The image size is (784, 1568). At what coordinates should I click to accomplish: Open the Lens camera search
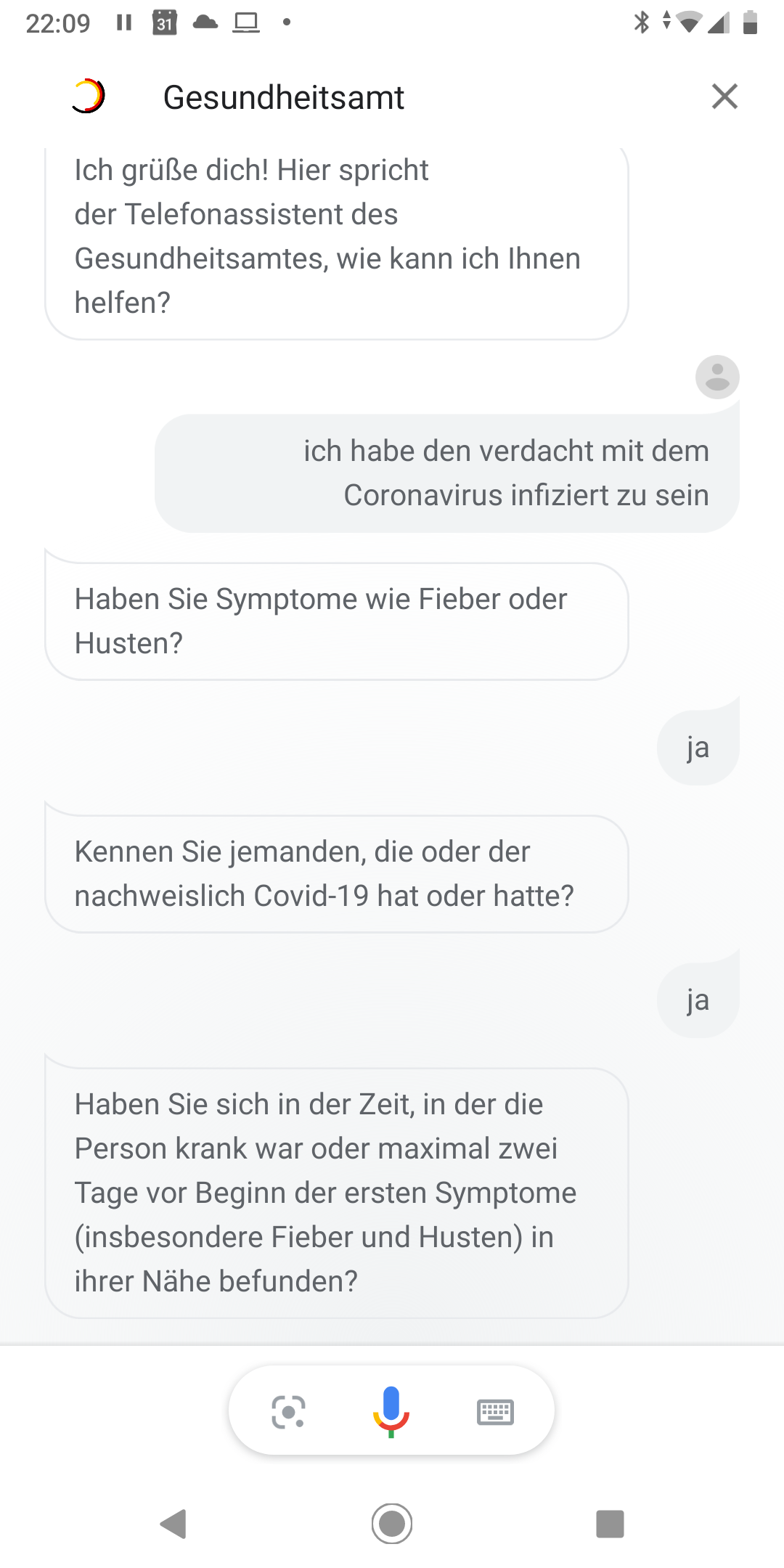(288, 1412)
